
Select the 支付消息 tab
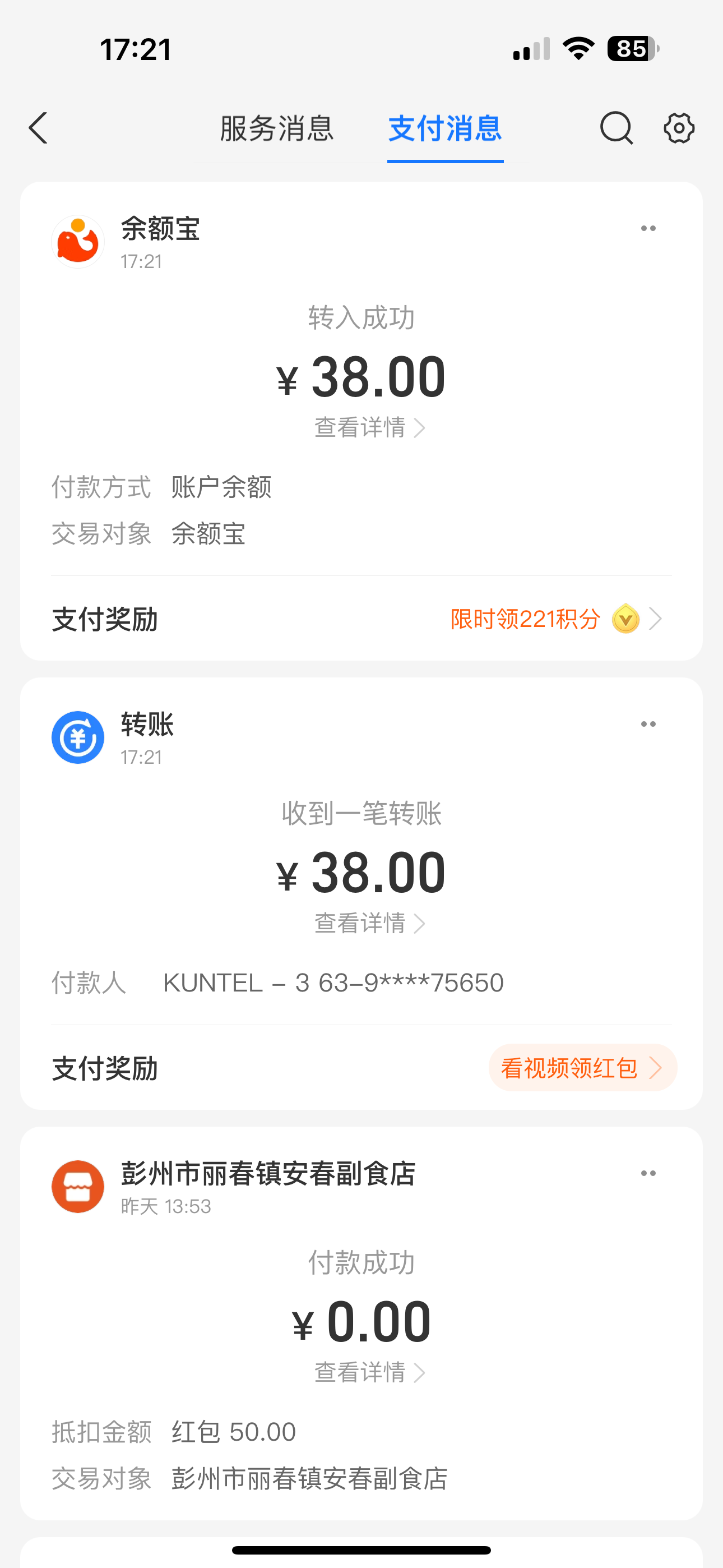click(x=445, y=128)
